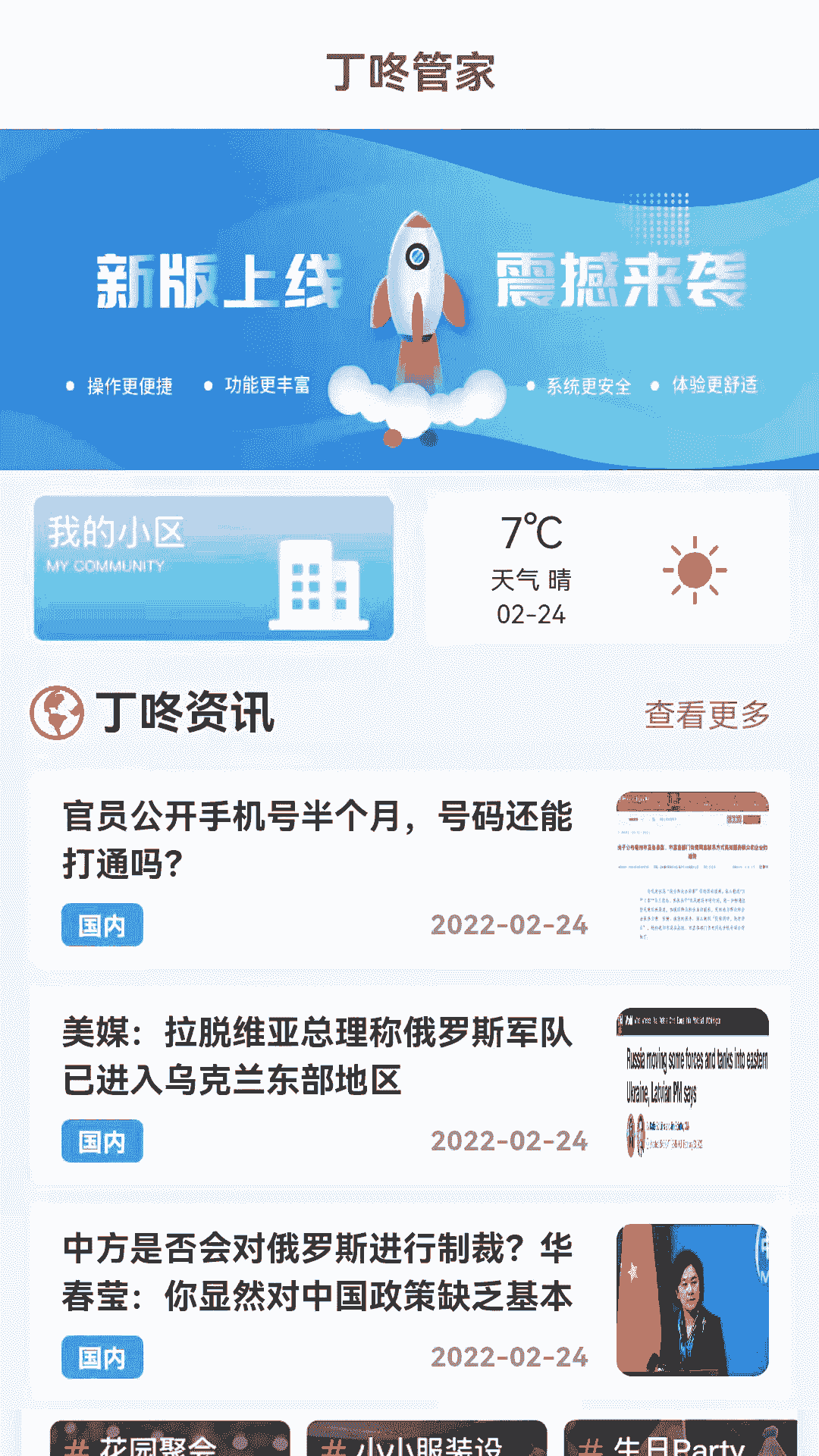Open the 7°C weather card

point(607,569)
